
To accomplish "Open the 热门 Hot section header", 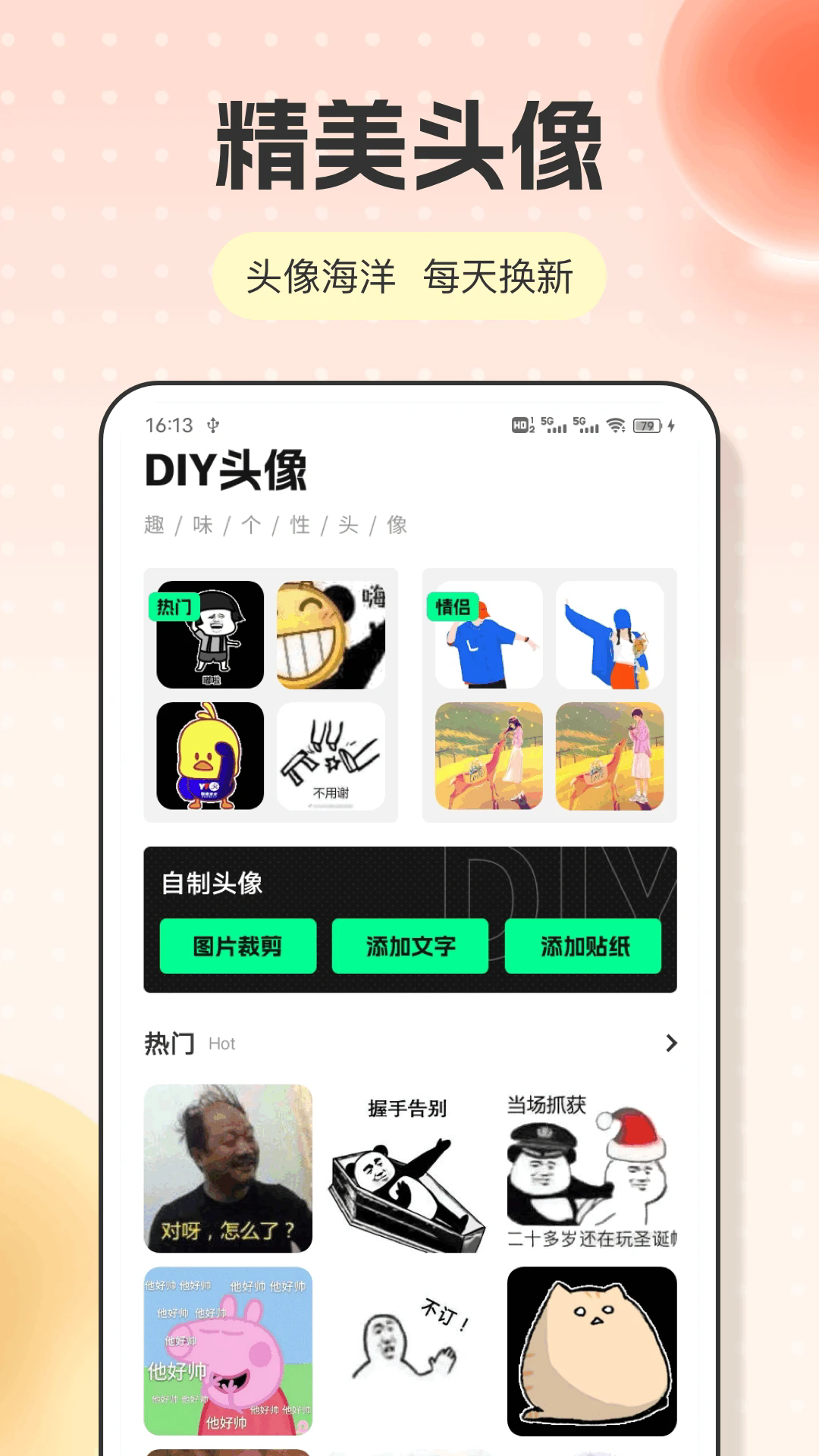I will [x=168, y=1042].
